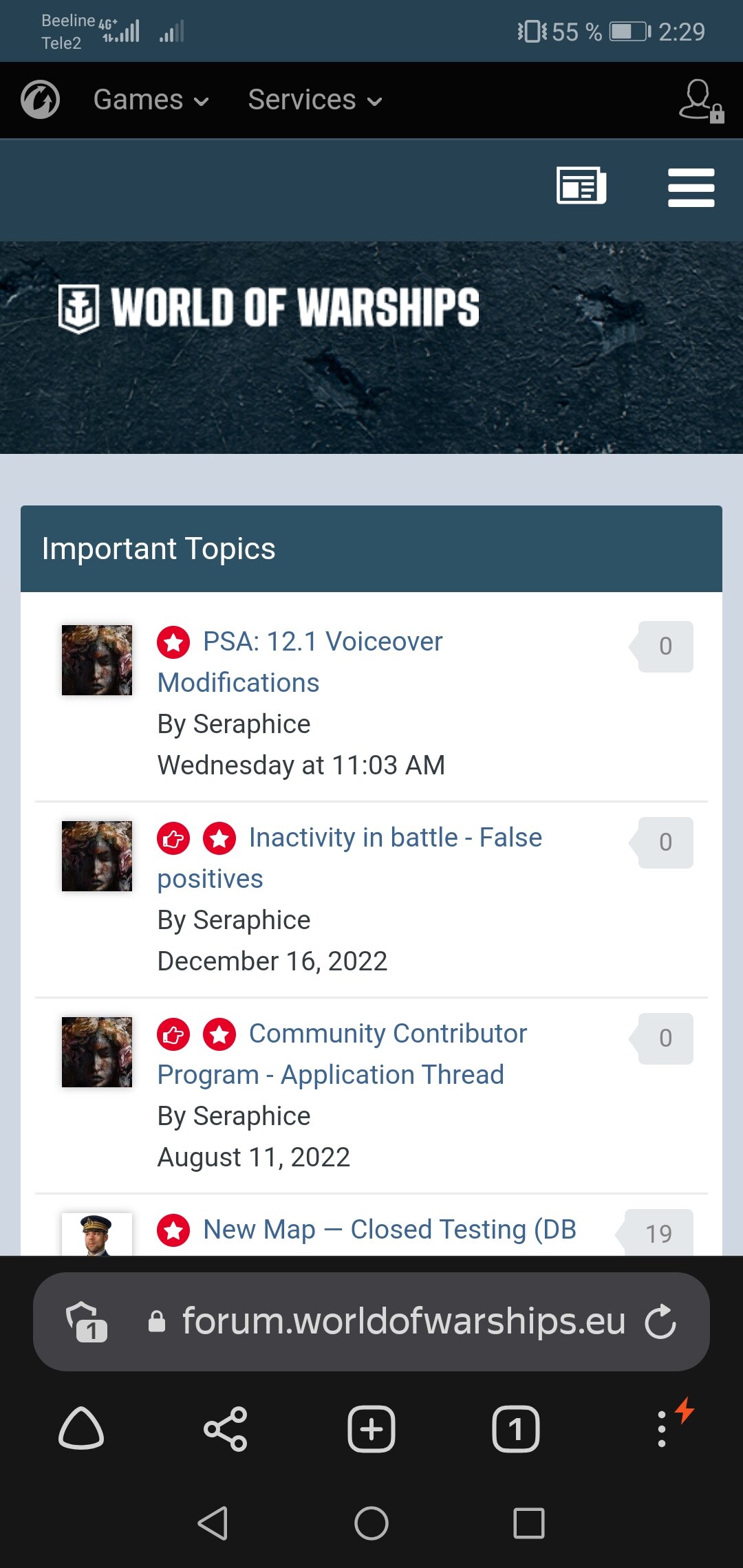Open the tab switcher showing 1 tab
The height and width of the screenshot is (1568, 743).
pyautogui.click(x=516, y=1429)
